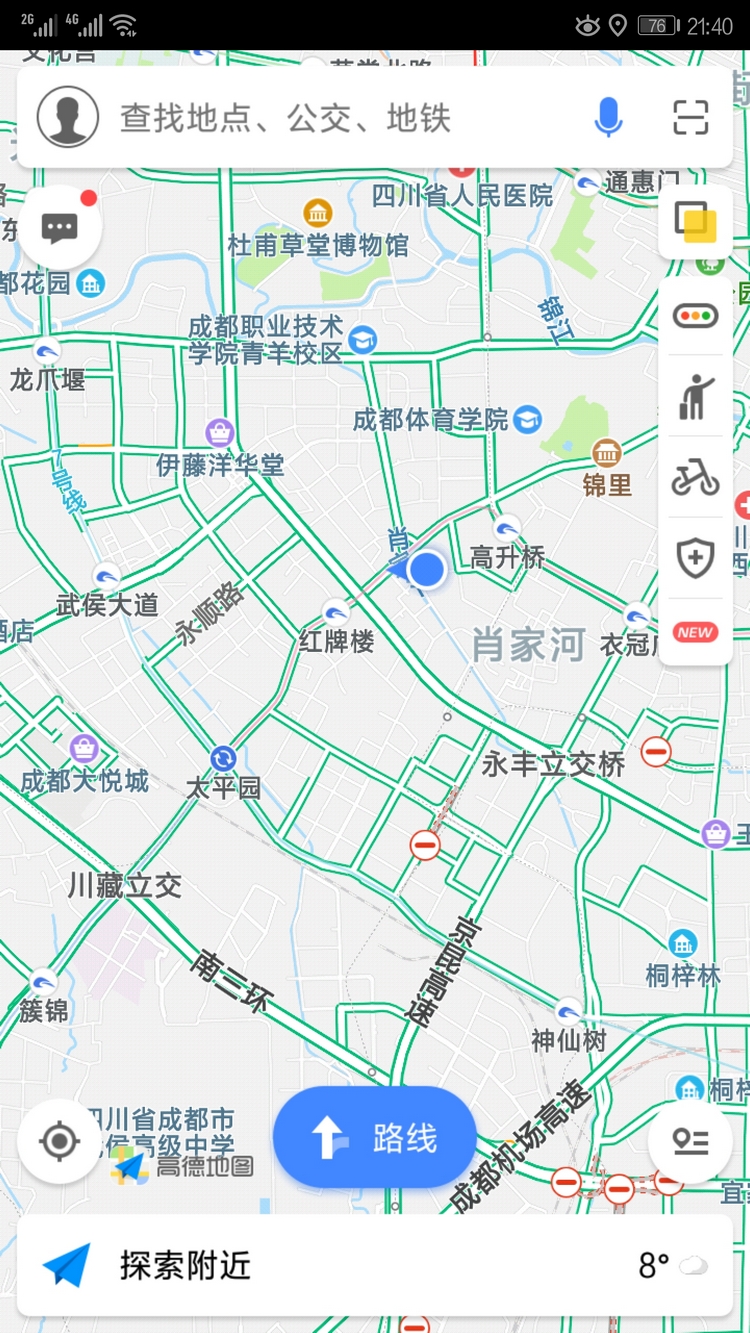Viewport: 750px width, 1333px height.
Task: Recenter map on my location
Action: click(59, 1141)
